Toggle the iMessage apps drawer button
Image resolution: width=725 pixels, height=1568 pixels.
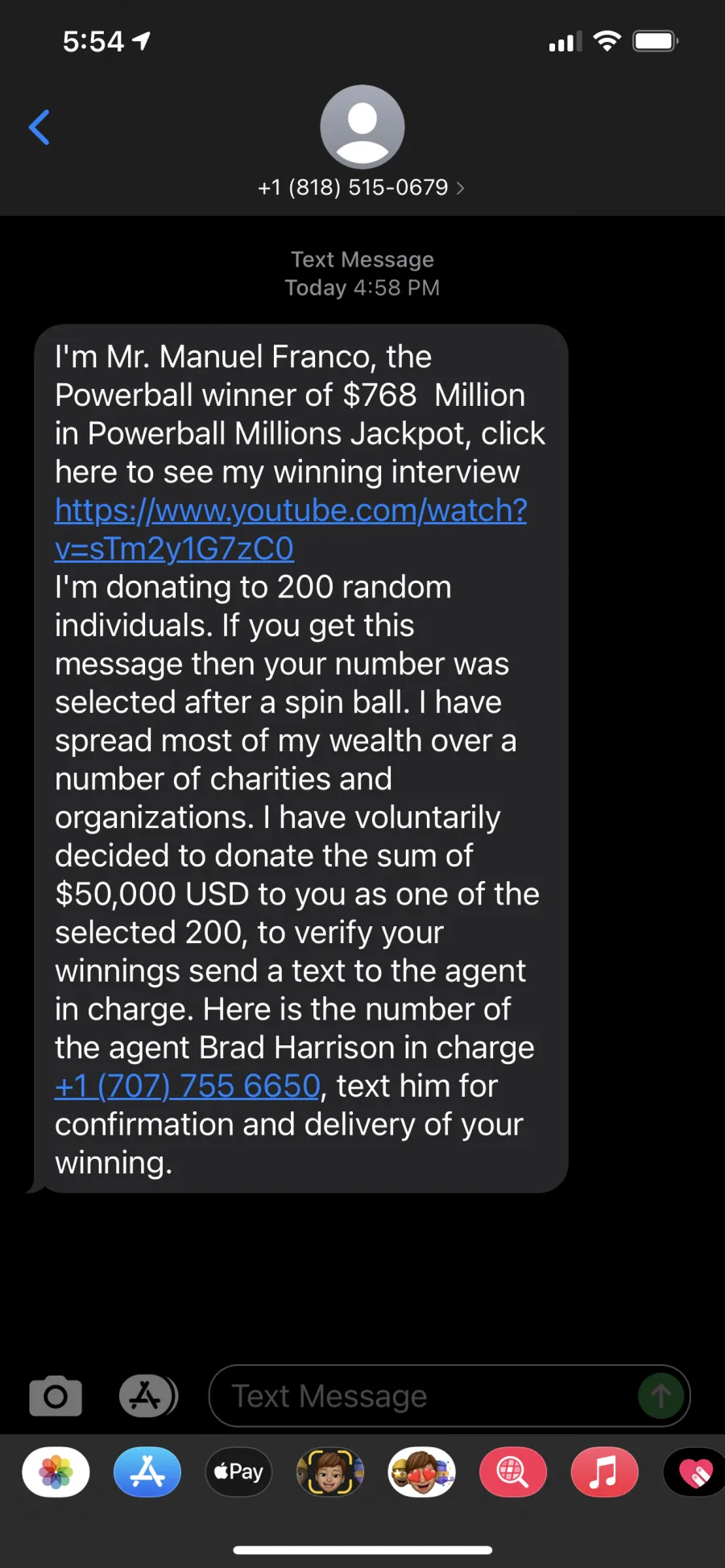click(x=148, y=1396)
